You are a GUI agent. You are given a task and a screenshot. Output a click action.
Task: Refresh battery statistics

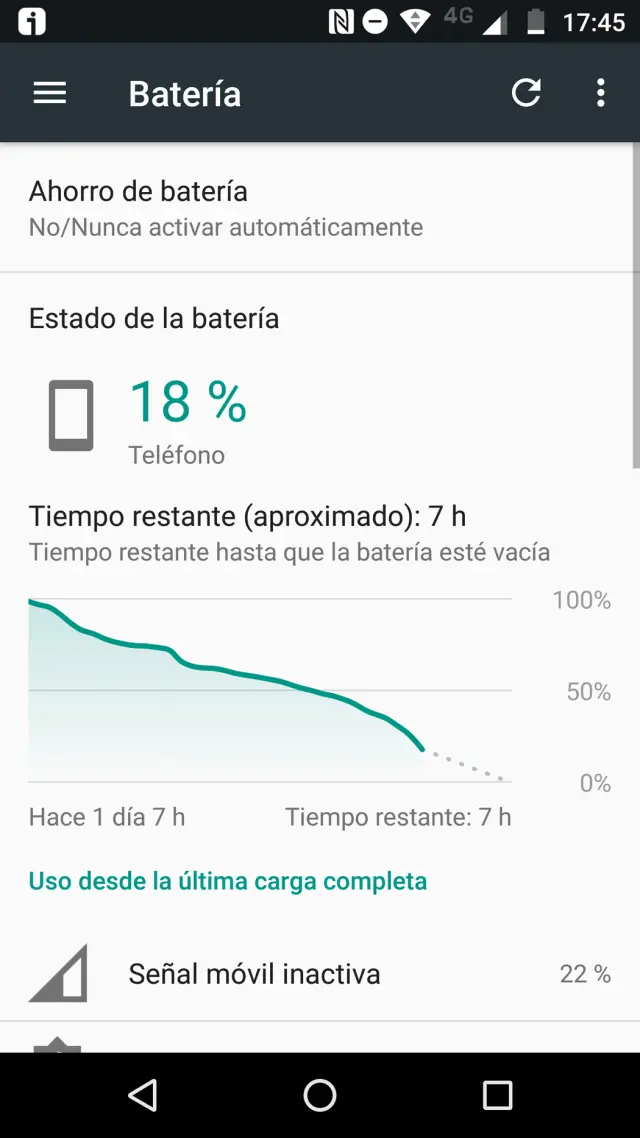pyautogui.click(x=526, y=93)
